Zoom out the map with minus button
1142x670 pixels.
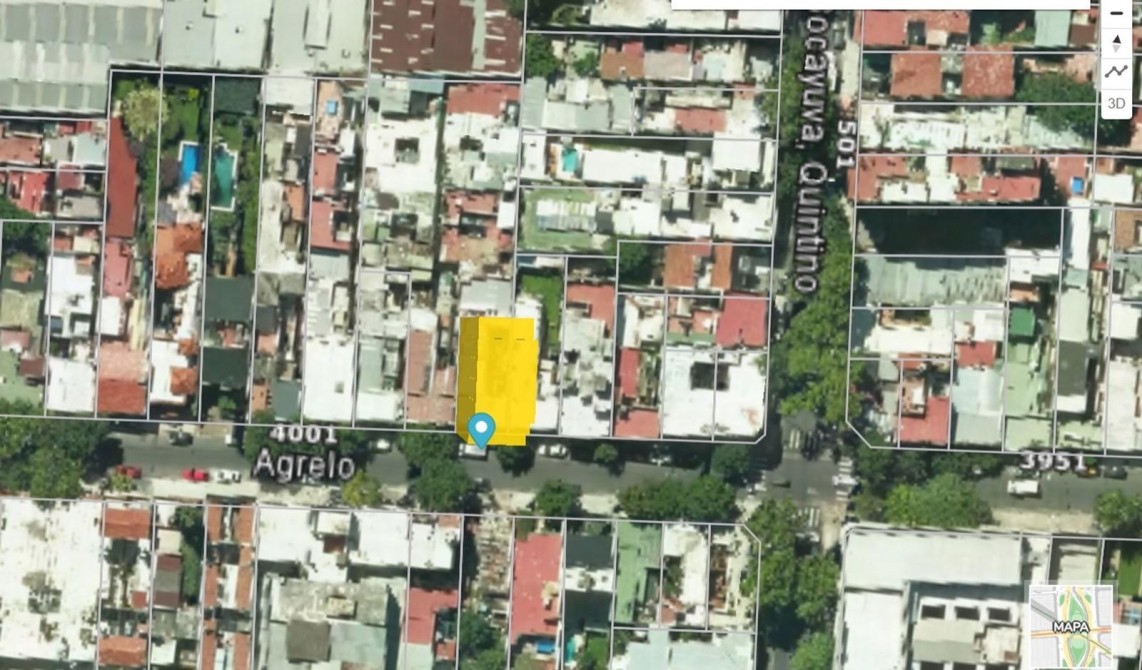pyautogui.click(x=1116, y=13)
